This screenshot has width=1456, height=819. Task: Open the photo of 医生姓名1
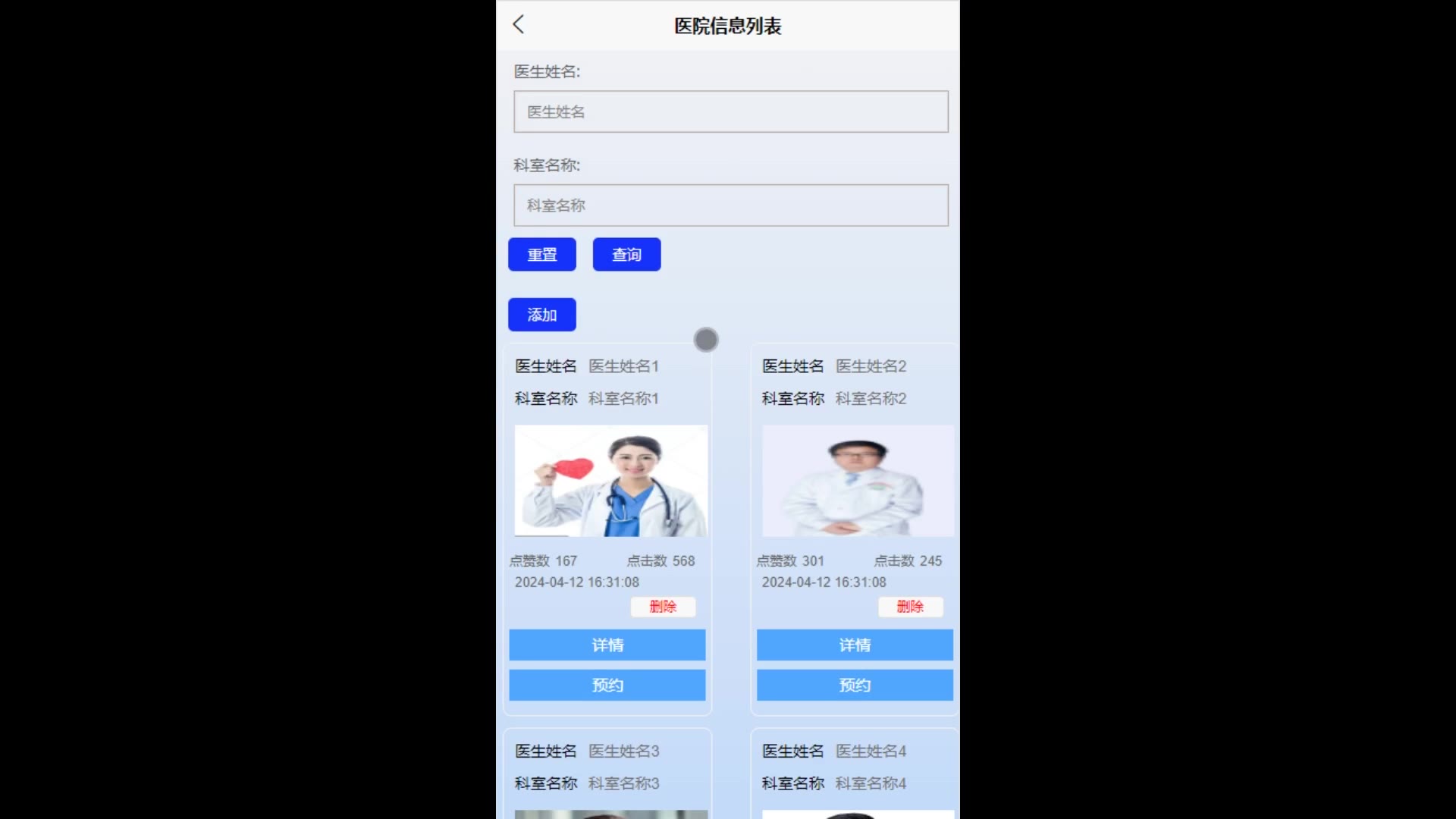point(610,481)
